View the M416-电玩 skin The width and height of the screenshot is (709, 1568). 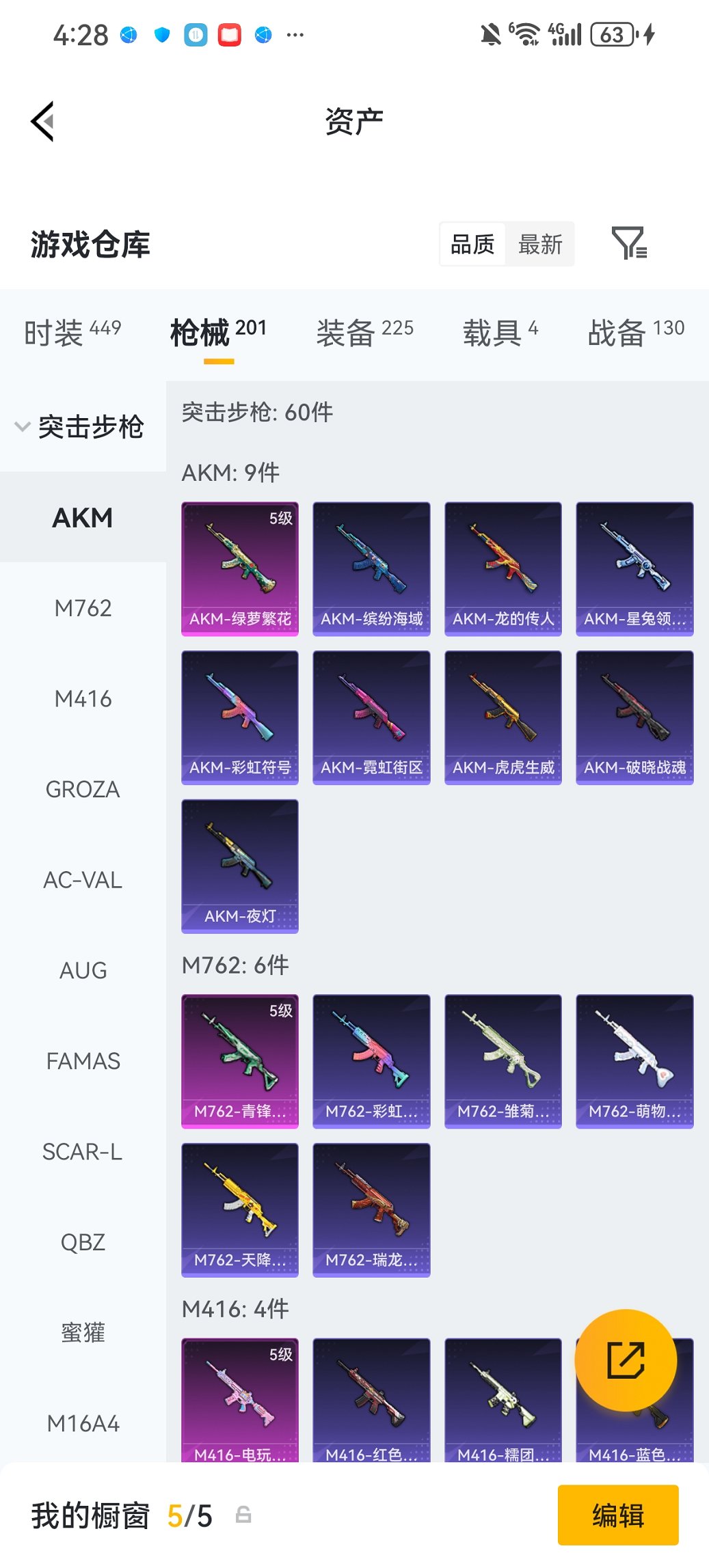(x=240, y=1399)
